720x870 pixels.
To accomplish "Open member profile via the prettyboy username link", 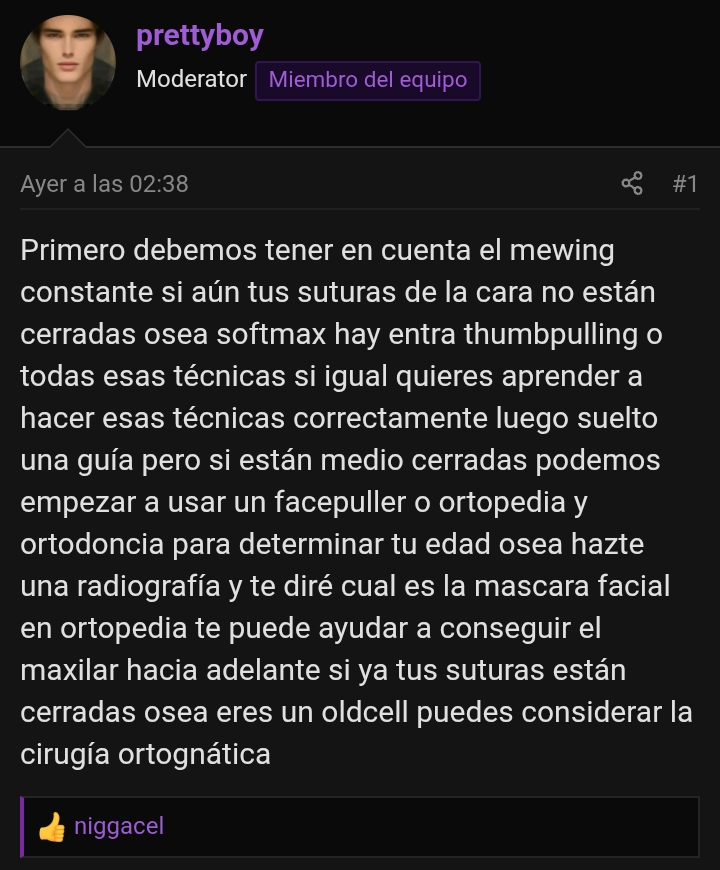I will point(199,35).
